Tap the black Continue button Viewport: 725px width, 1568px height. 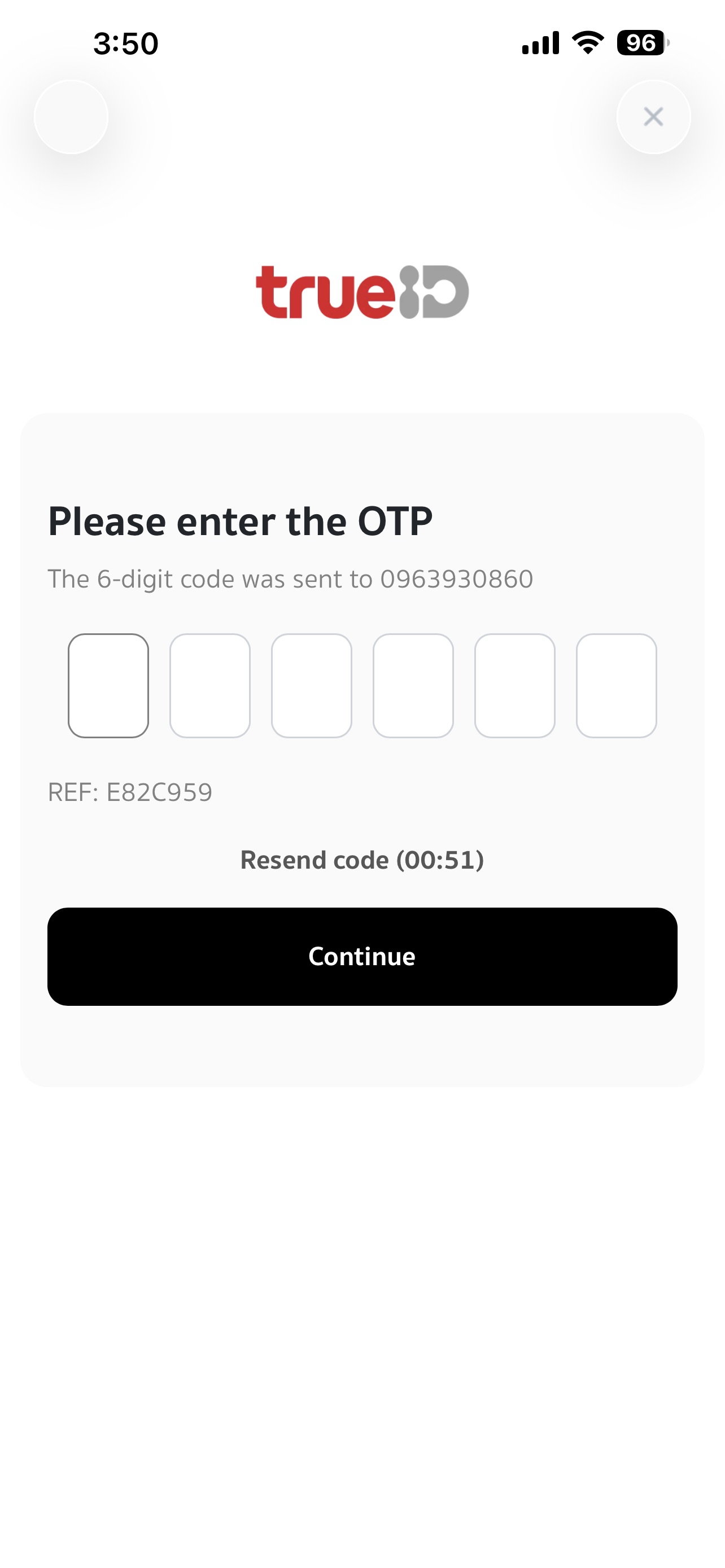pos(362,956)
